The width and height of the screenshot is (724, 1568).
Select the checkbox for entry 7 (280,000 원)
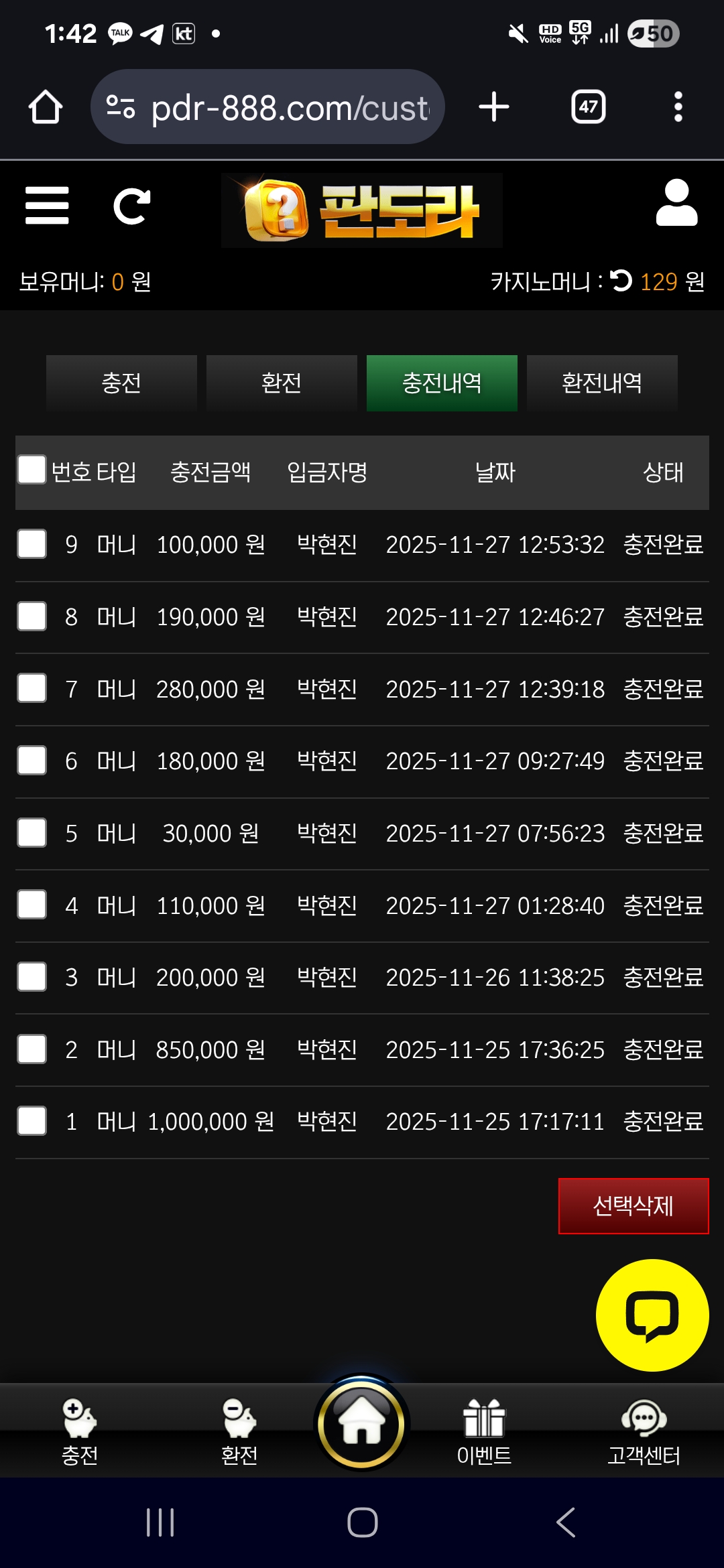(32, 688)
